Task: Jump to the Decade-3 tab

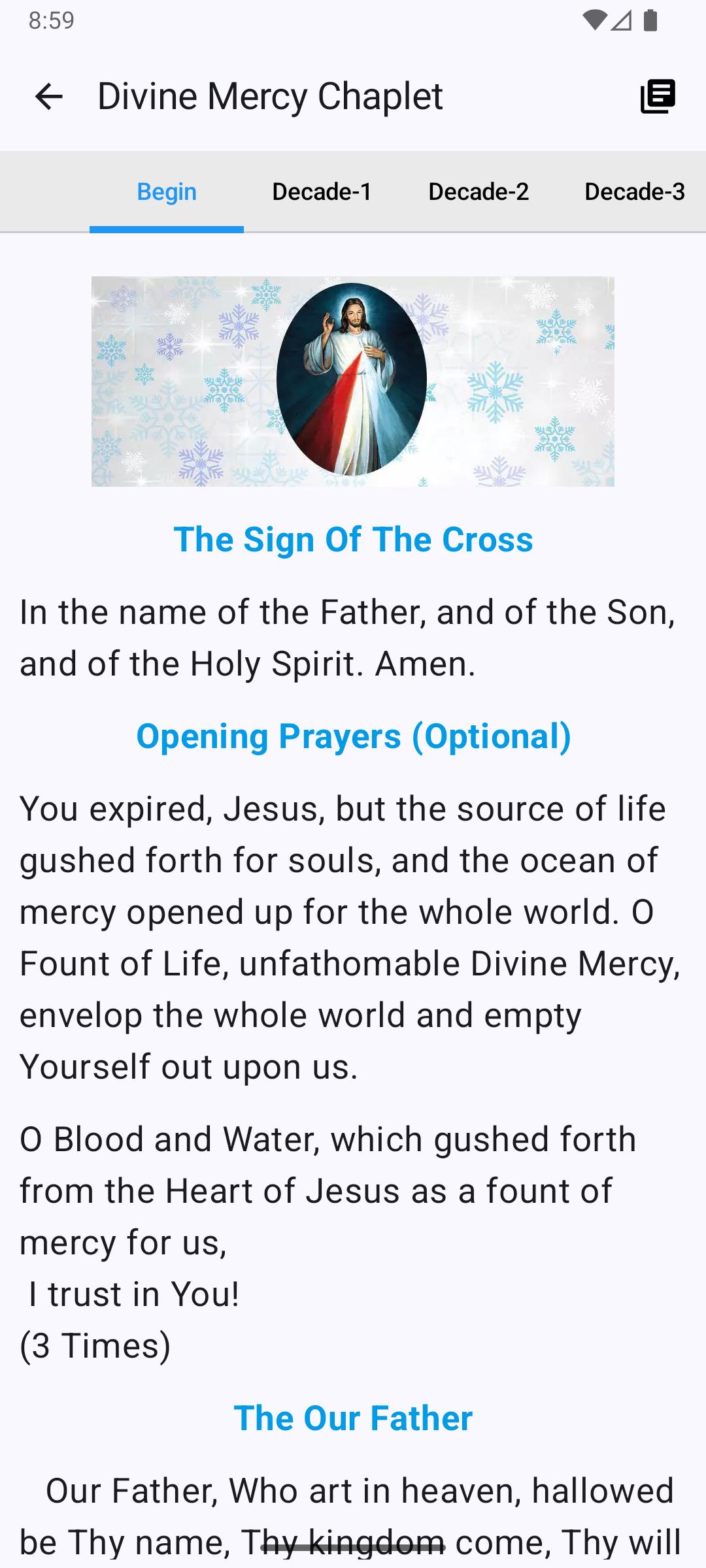Action: [x=634, y=192]
